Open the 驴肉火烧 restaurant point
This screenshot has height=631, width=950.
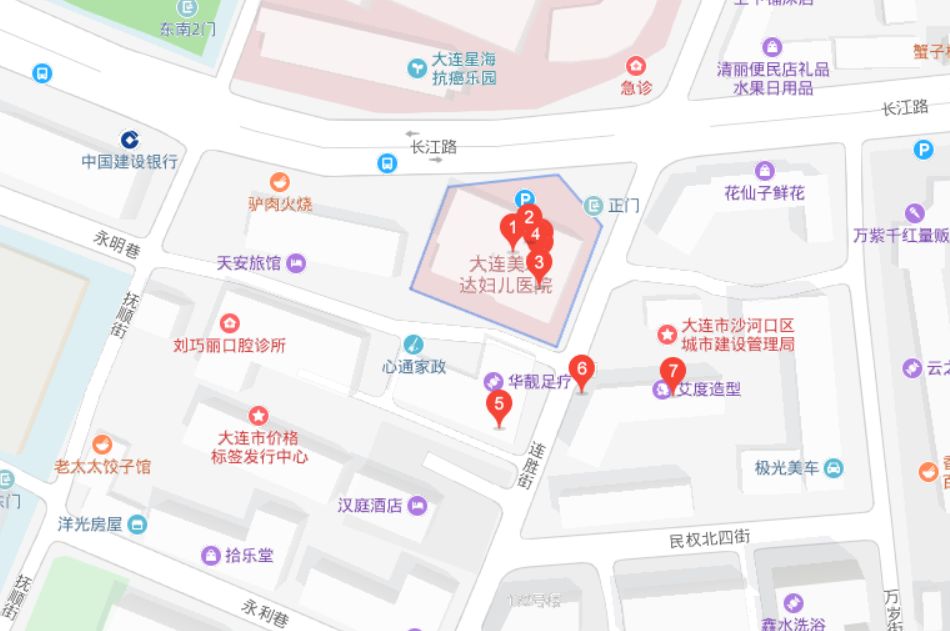tap(280, 183)
